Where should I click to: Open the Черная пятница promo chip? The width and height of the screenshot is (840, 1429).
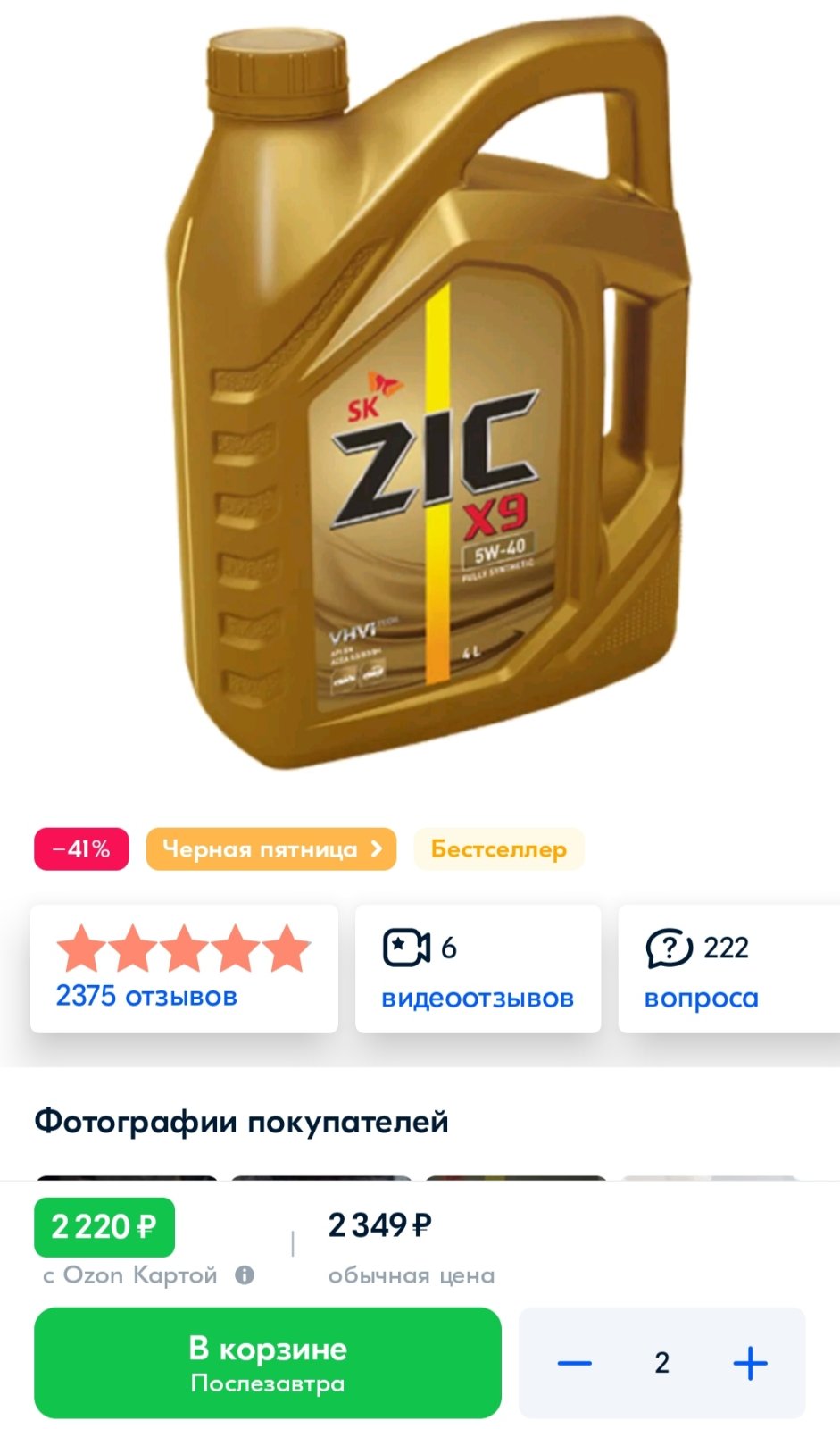pyautogui.click(x=271, y=848)
